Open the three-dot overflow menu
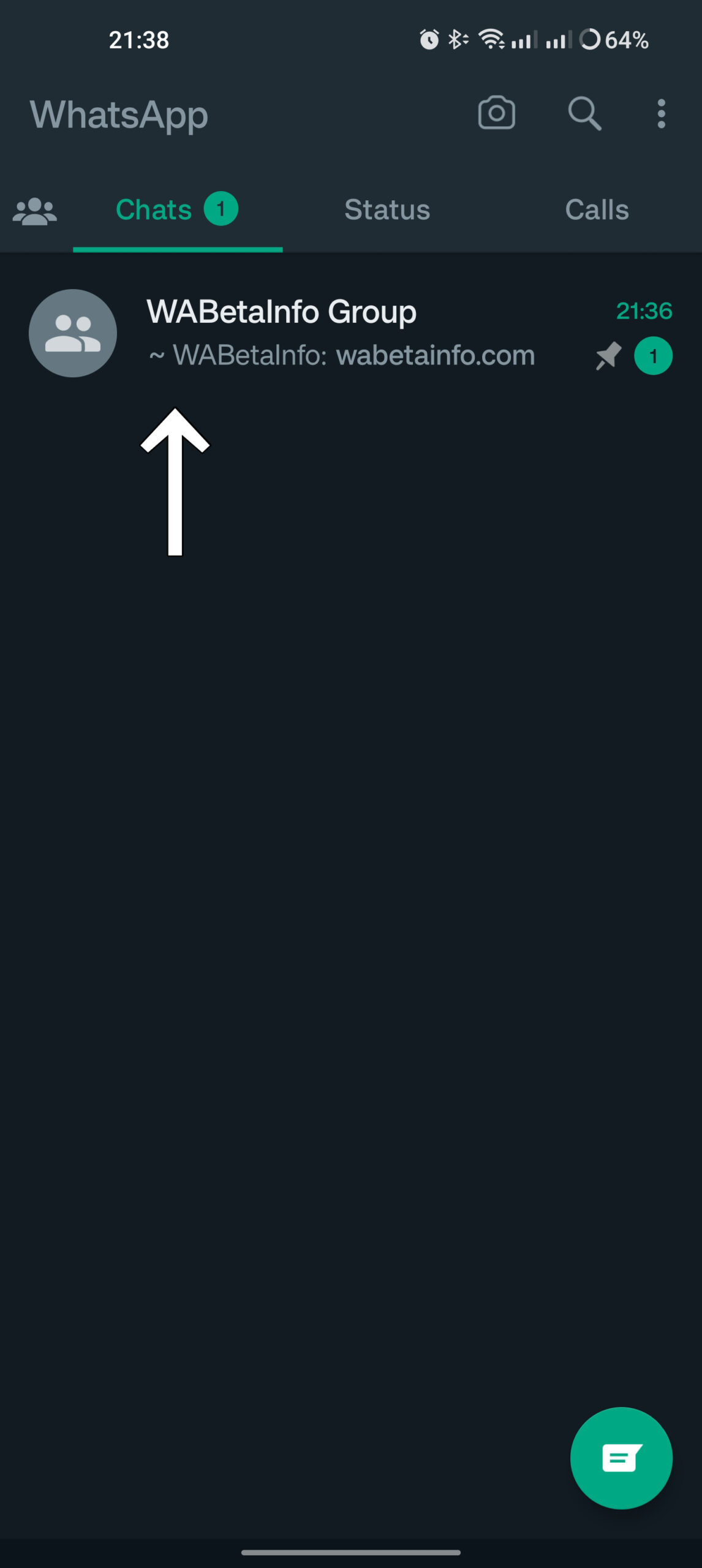 click(661, 114)
